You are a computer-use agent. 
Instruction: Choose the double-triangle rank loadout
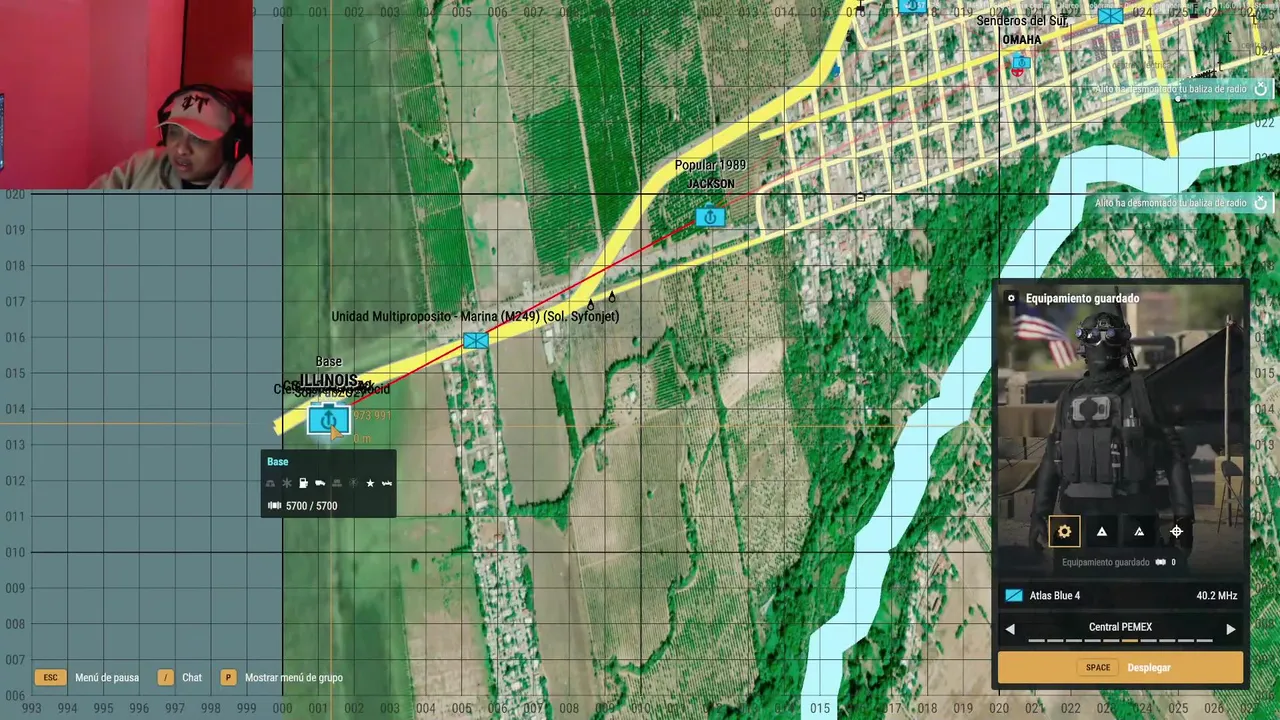[x=1139, y=532]
